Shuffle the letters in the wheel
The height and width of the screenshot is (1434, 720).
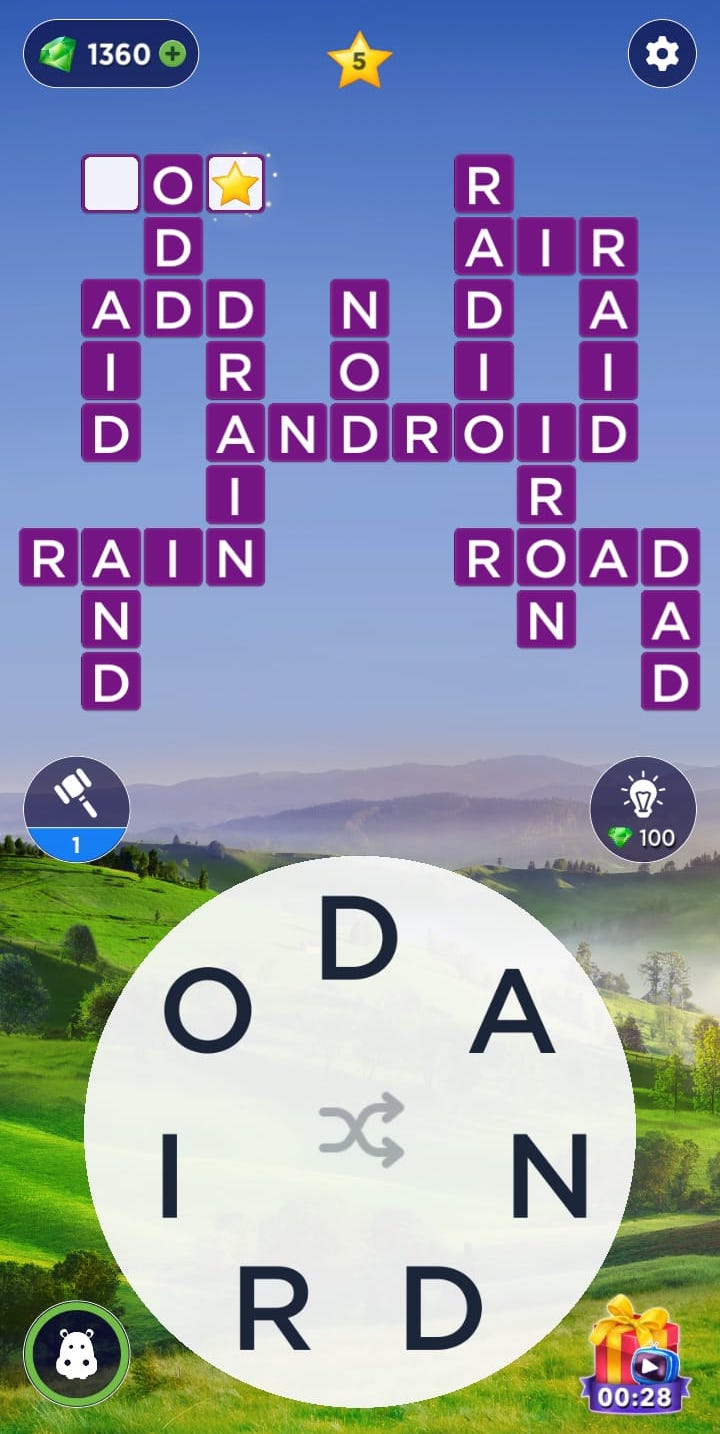361,1130
